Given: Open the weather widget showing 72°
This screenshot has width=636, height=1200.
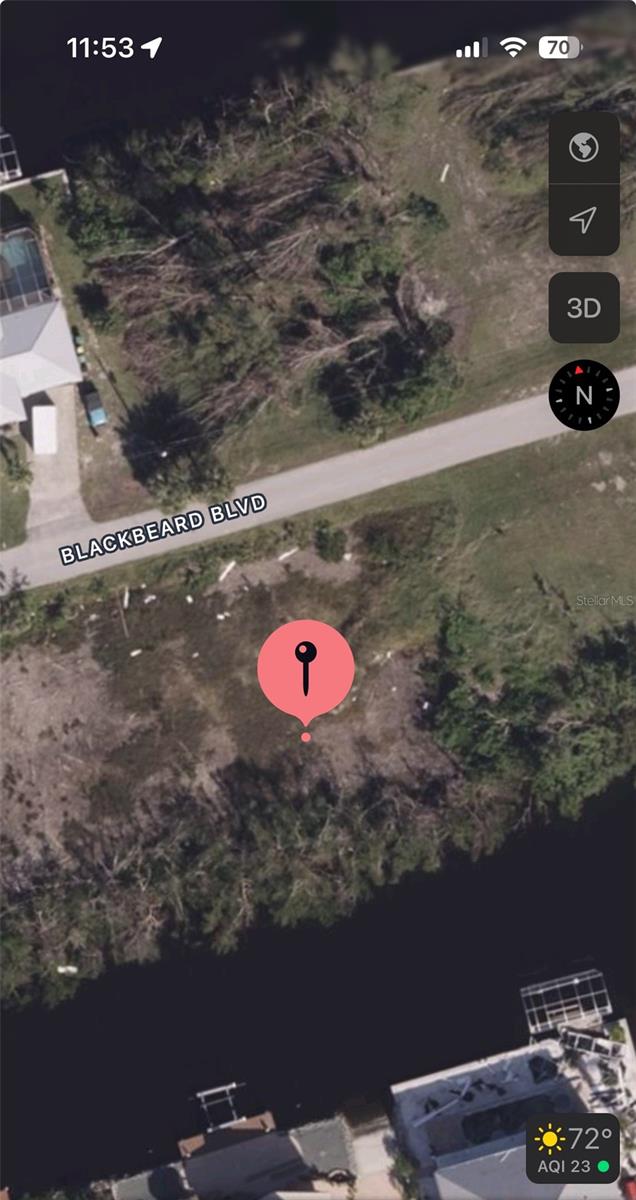Looking at the screenshot, I should pos(573,1148).
